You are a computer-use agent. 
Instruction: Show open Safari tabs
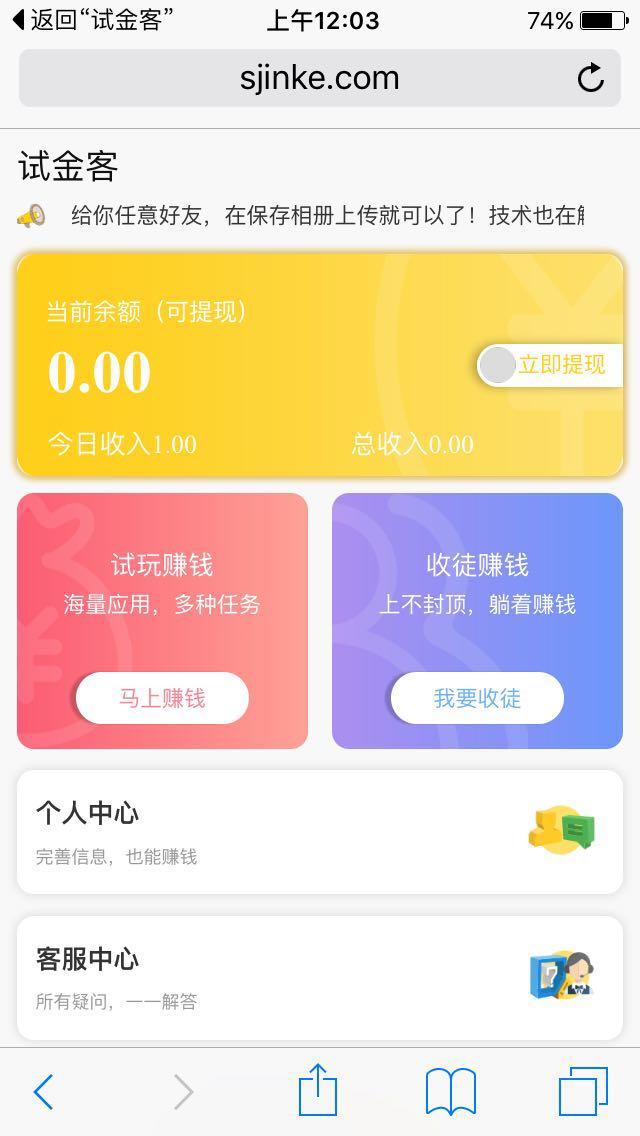583,1091
